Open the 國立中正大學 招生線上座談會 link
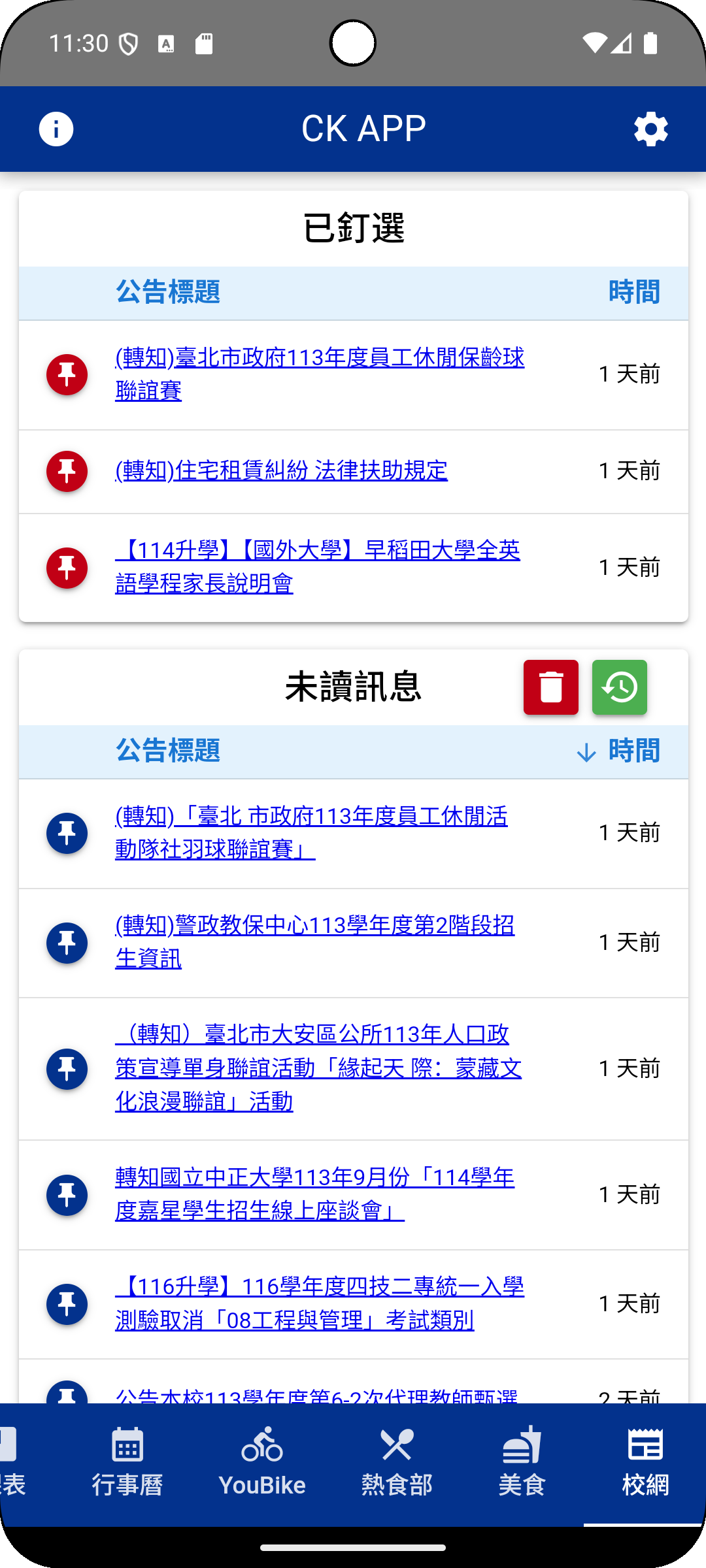Image resolution: width=706 pixels, height=1568 pixels. 314,1194
